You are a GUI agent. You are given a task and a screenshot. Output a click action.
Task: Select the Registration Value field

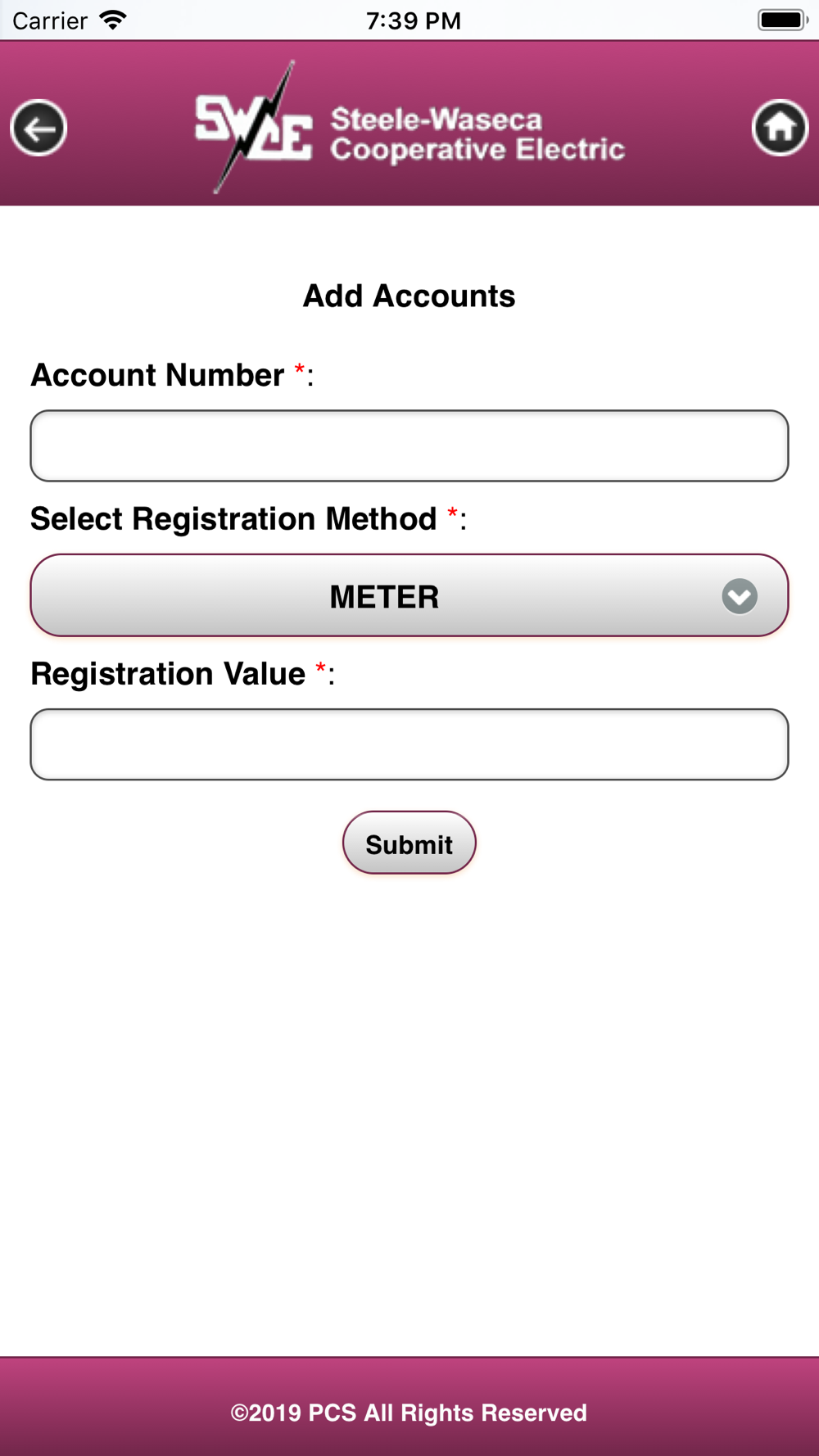pos(409,744)
